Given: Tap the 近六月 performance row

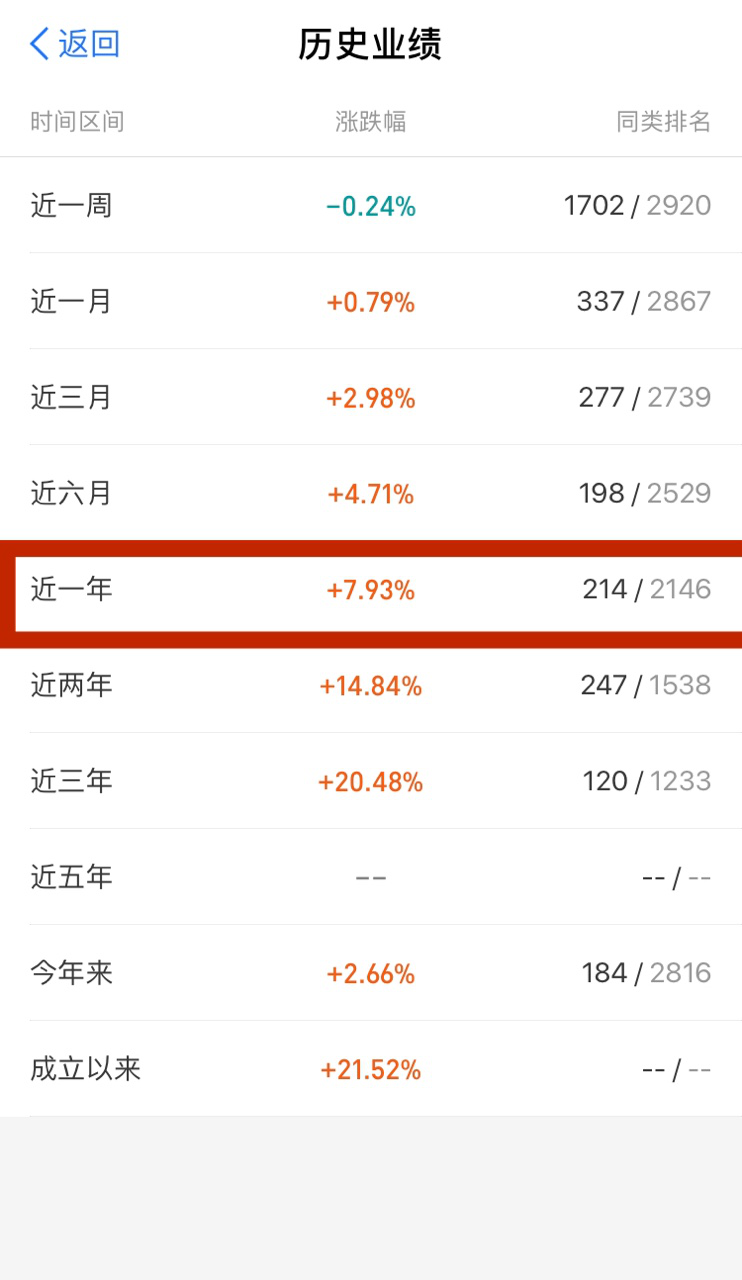Looking at the screenshot, I should click(371, 493).
